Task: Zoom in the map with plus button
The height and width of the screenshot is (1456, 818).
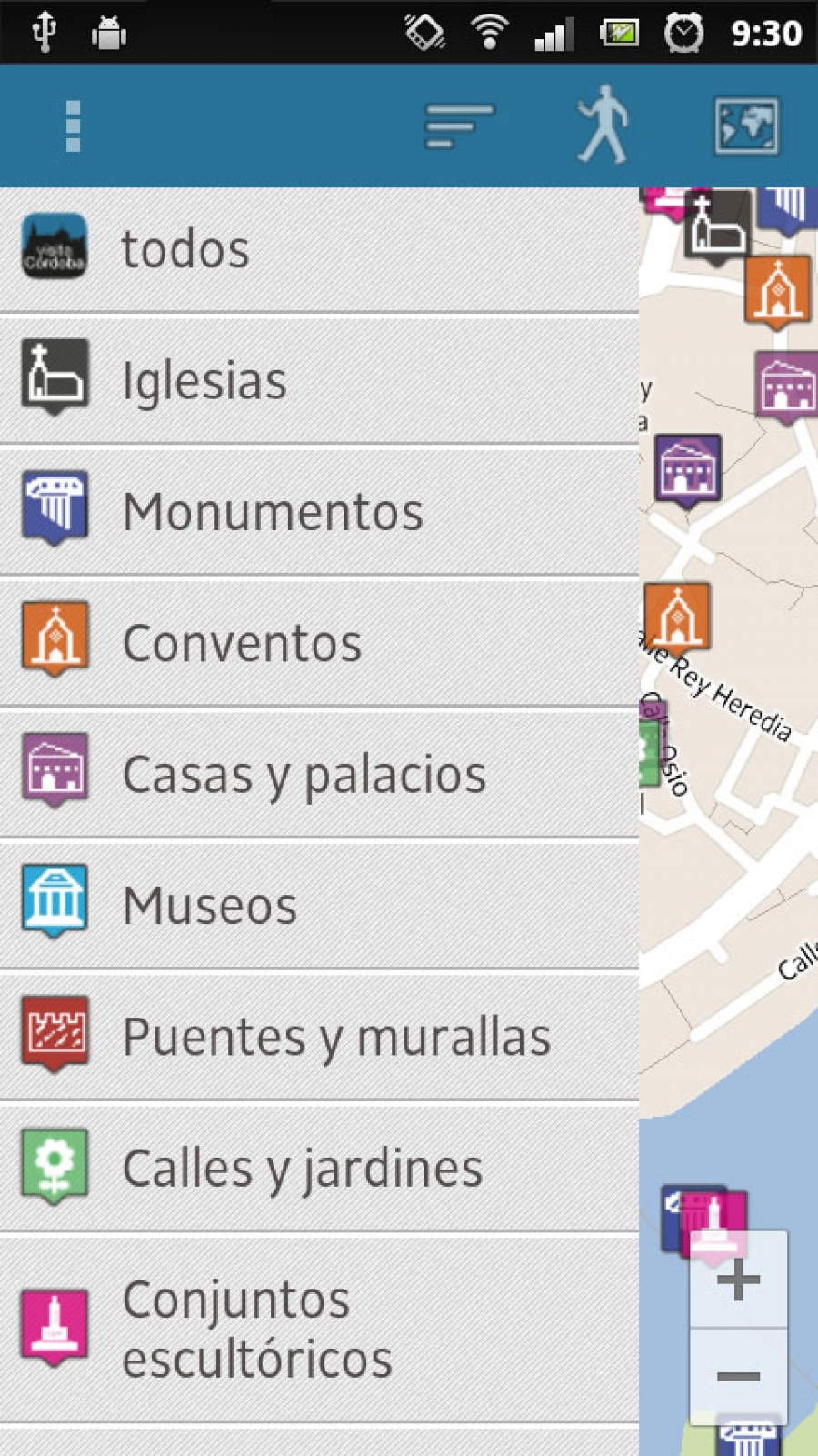Action: click(738, 1280)
